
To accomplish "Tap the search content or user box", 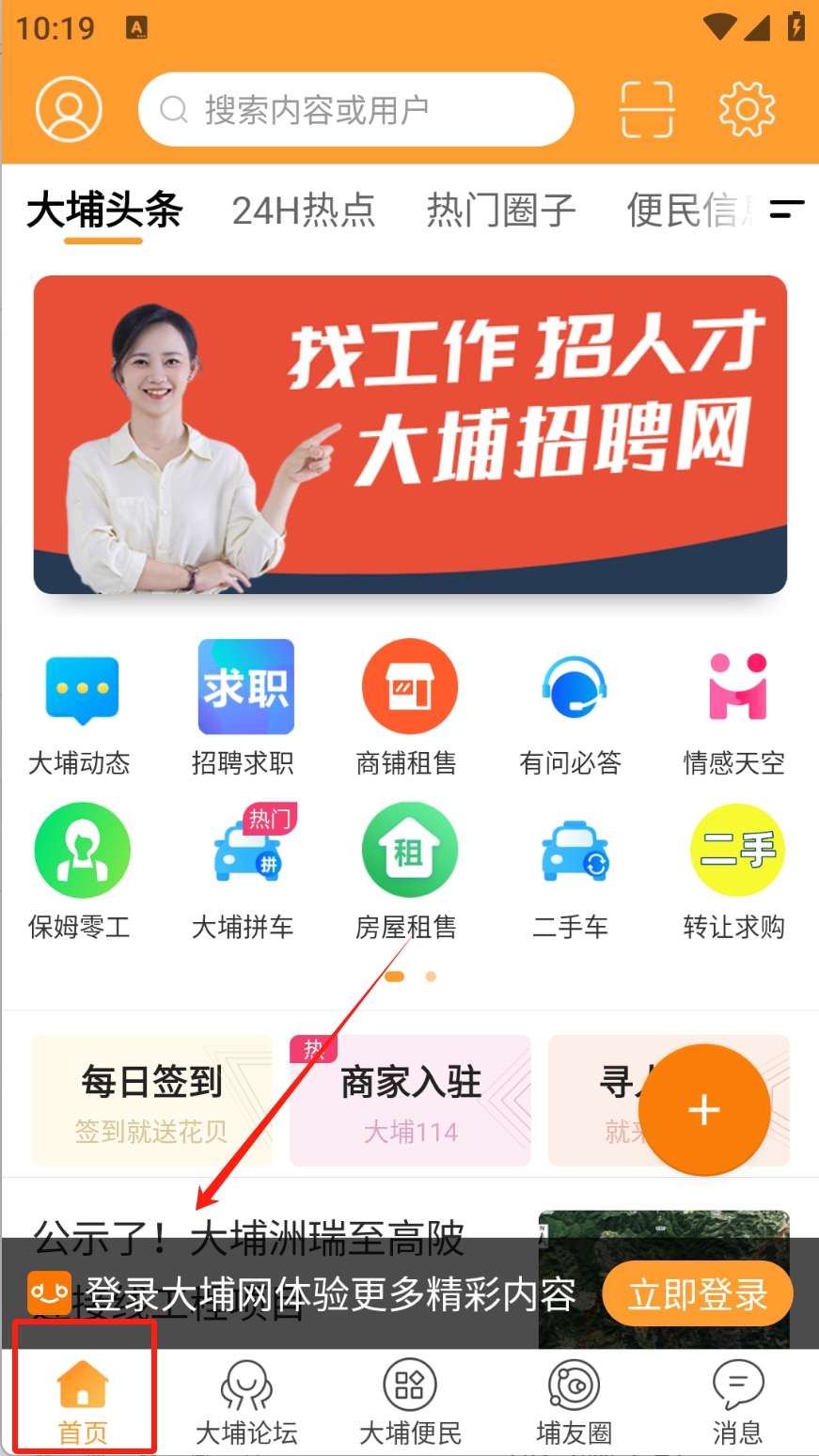I will click(x=355, y=110).
